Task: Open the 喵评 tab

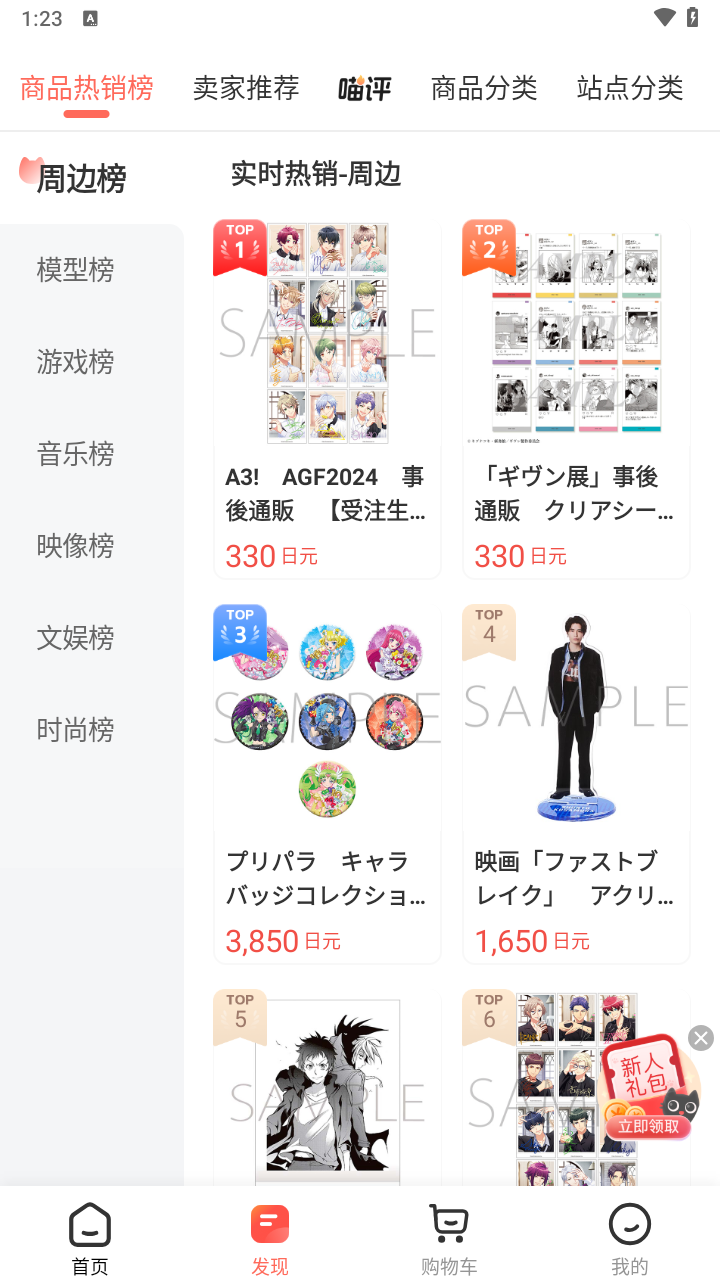Action: (x=364, y=88)
